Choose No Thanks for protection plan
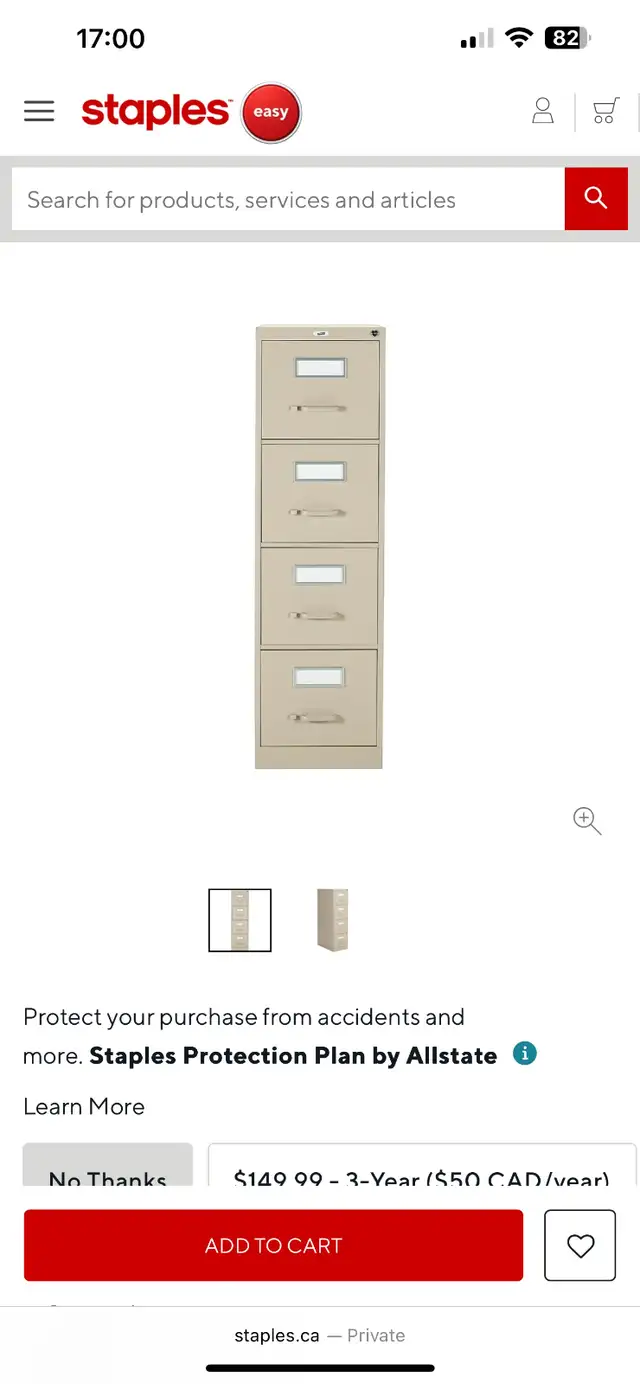The height and width of the screenshot is (1384, 640). (108, 1166)
